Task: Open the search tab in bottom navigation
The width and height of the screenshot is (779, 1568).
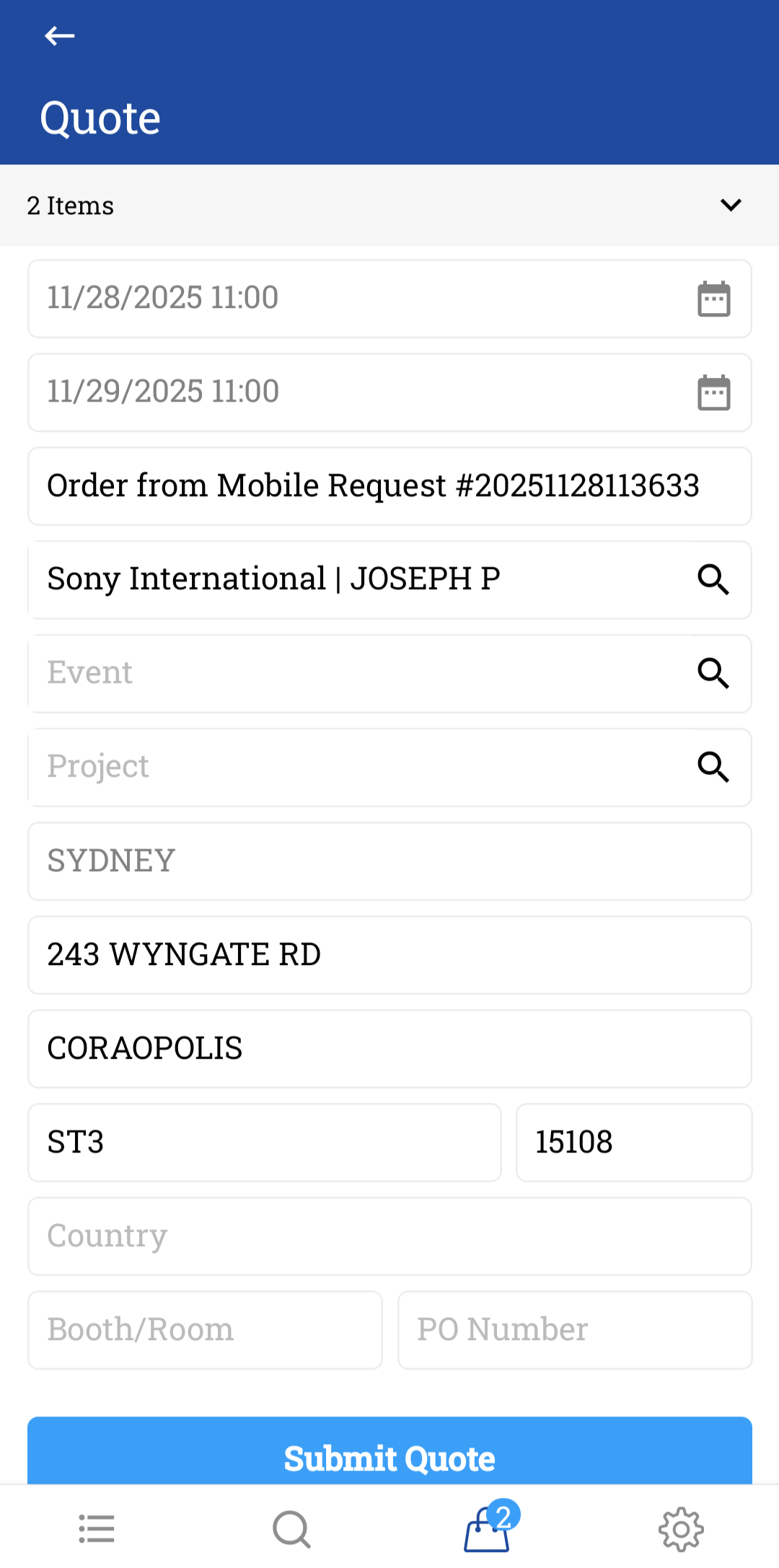Action: (291, 1529)
